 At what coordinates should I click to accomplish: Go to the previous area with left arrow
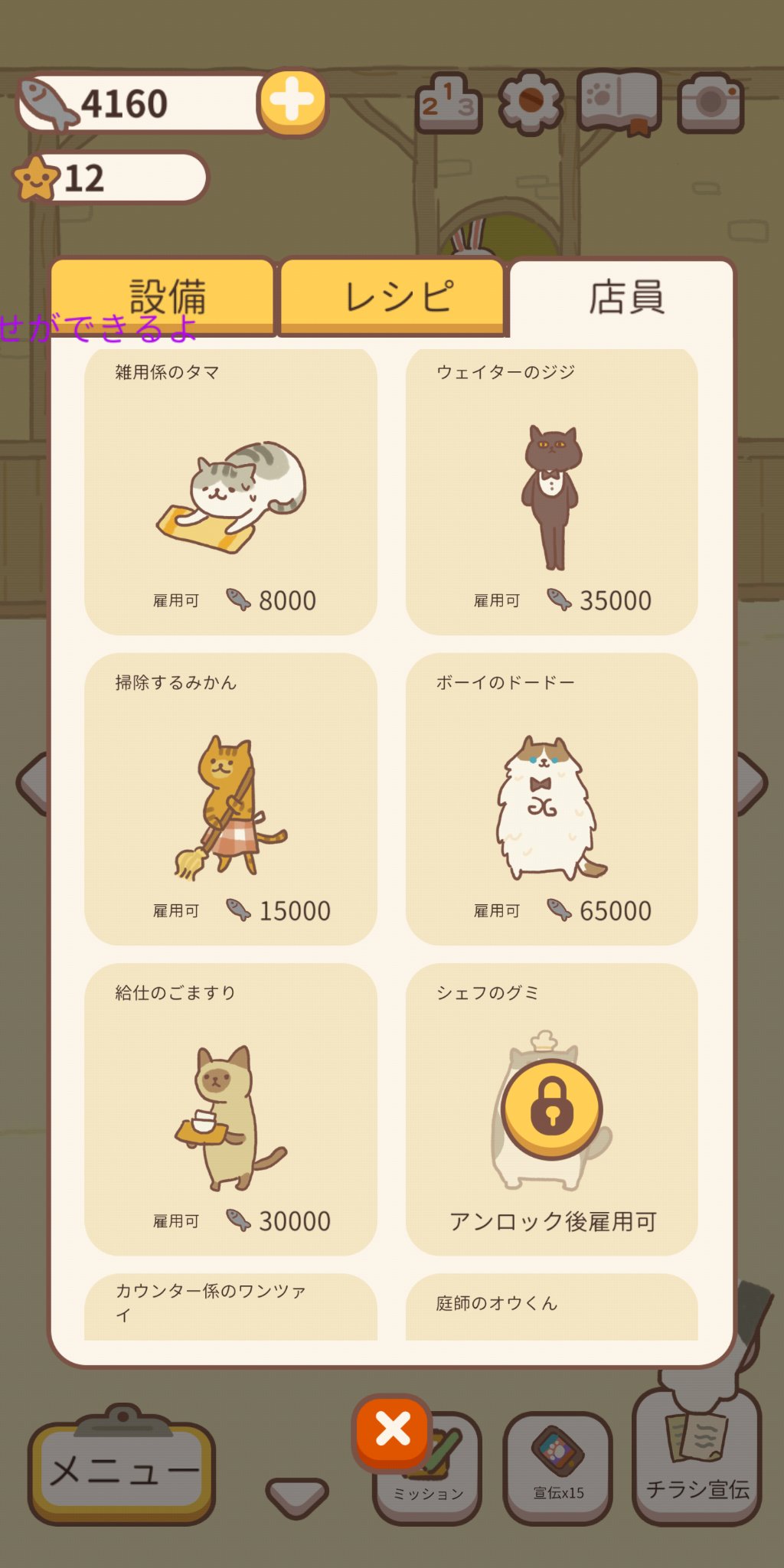coord(32,782)
